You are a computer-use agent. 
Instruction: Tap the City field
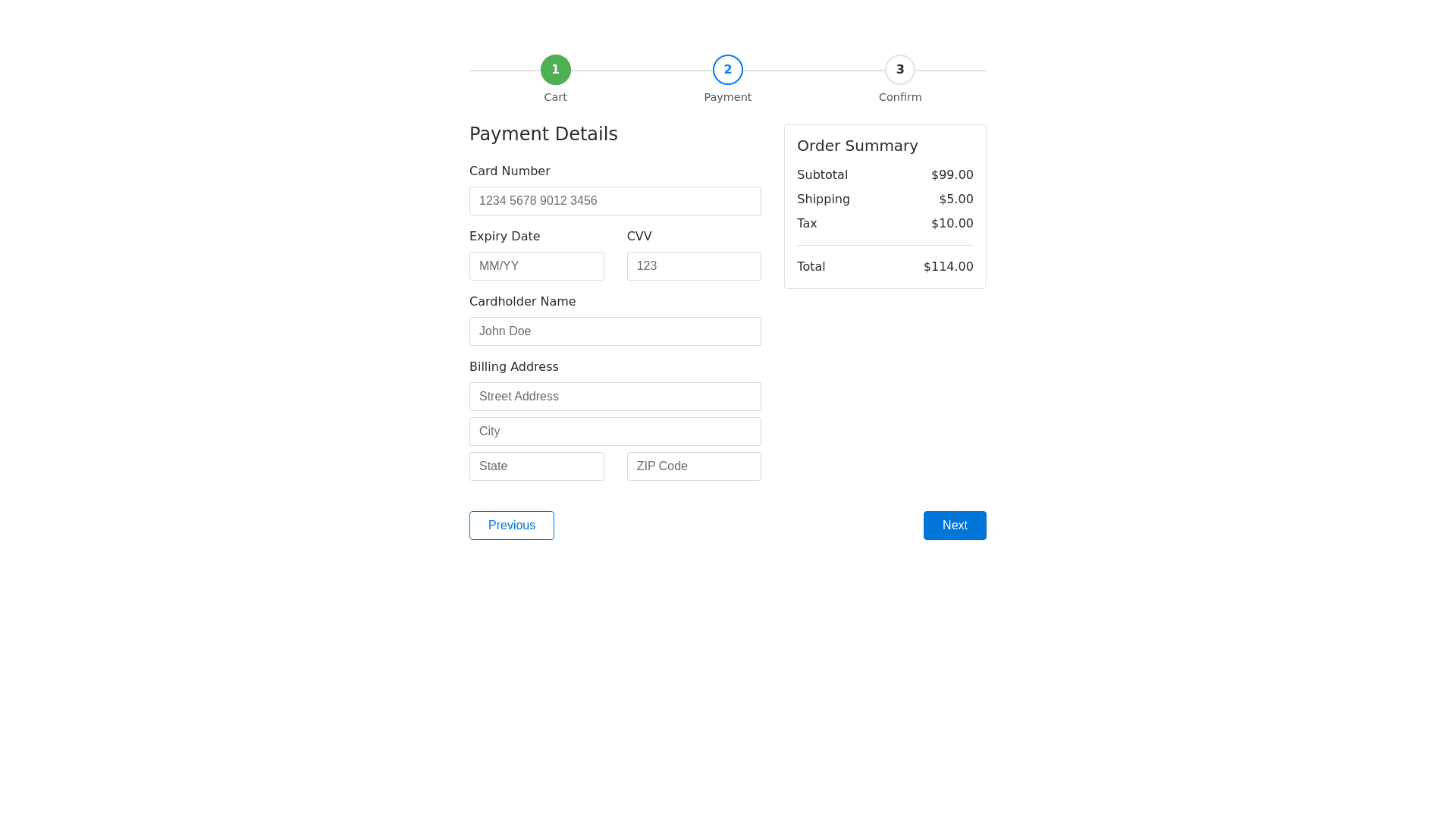coord(615,431)
